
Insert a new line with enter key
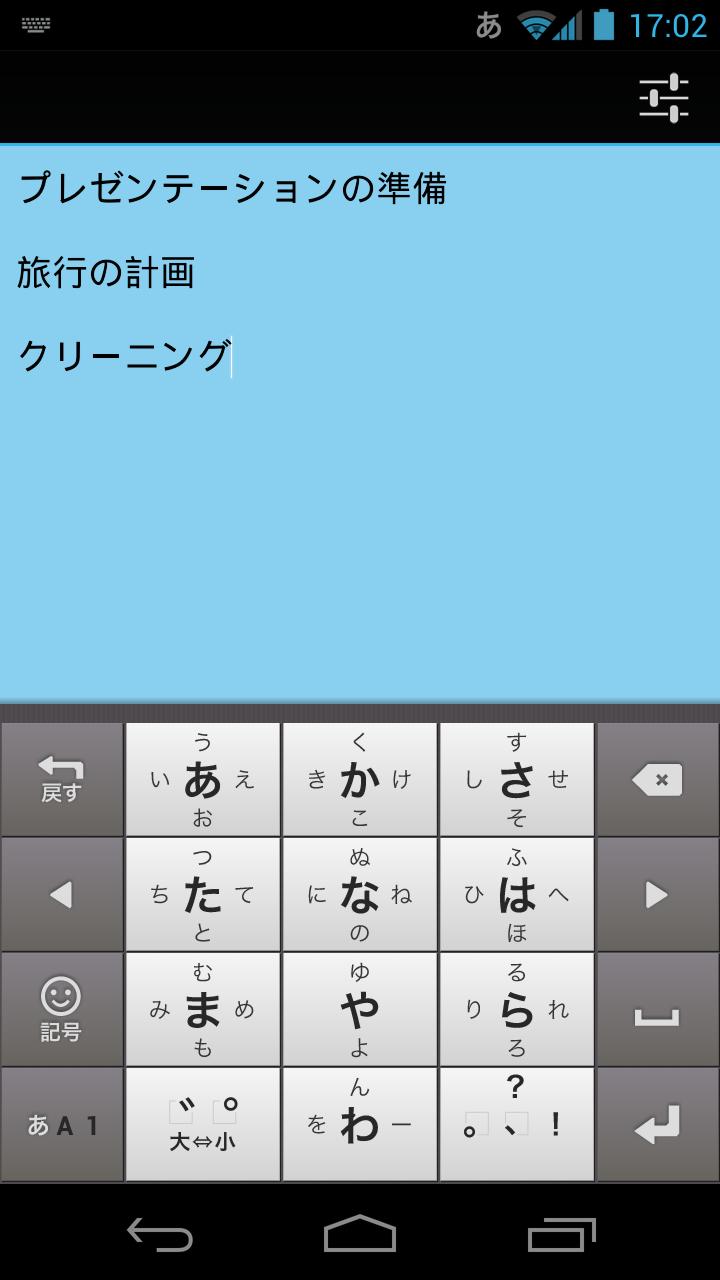[657, 1125]
